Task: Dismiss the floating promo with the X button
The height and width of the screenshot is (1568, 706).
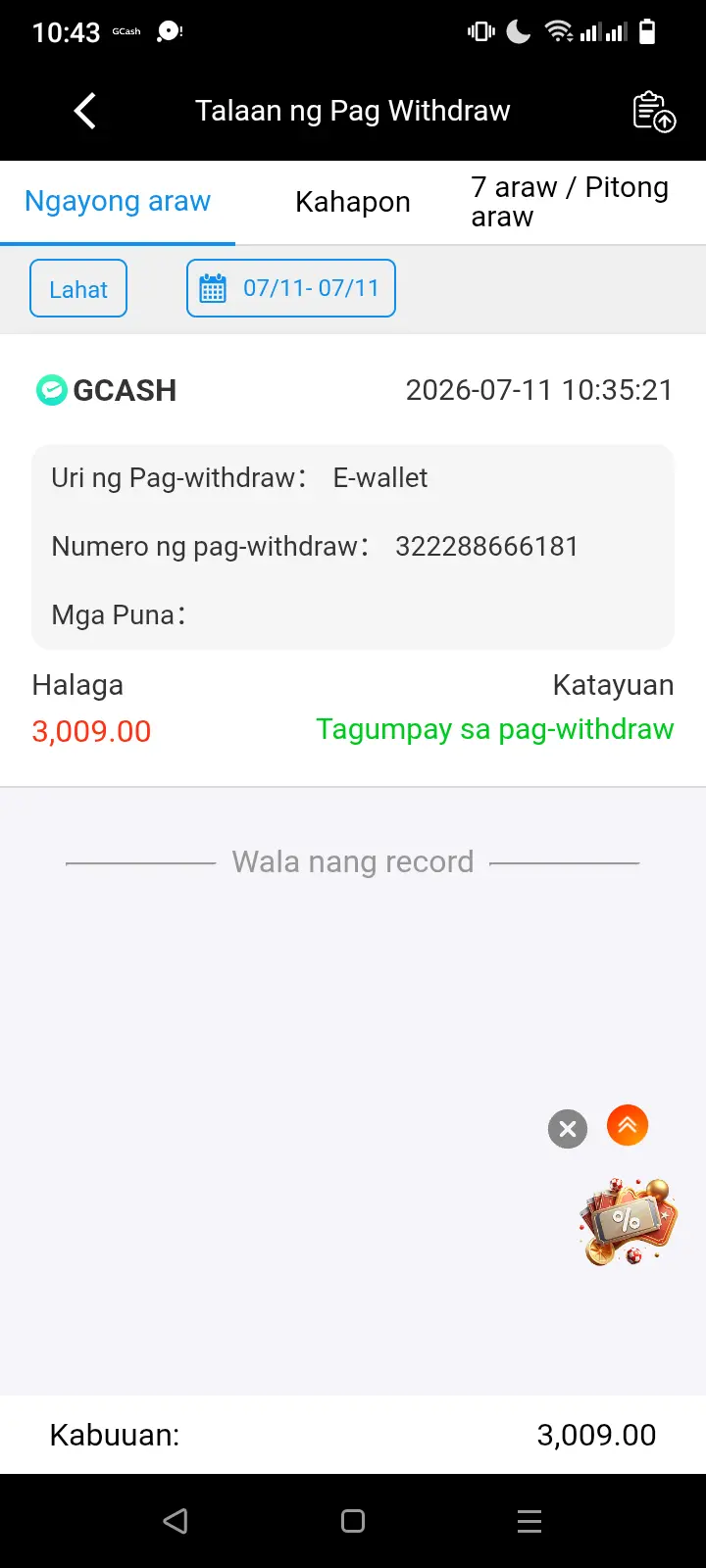Action: tap(568, 1129)
